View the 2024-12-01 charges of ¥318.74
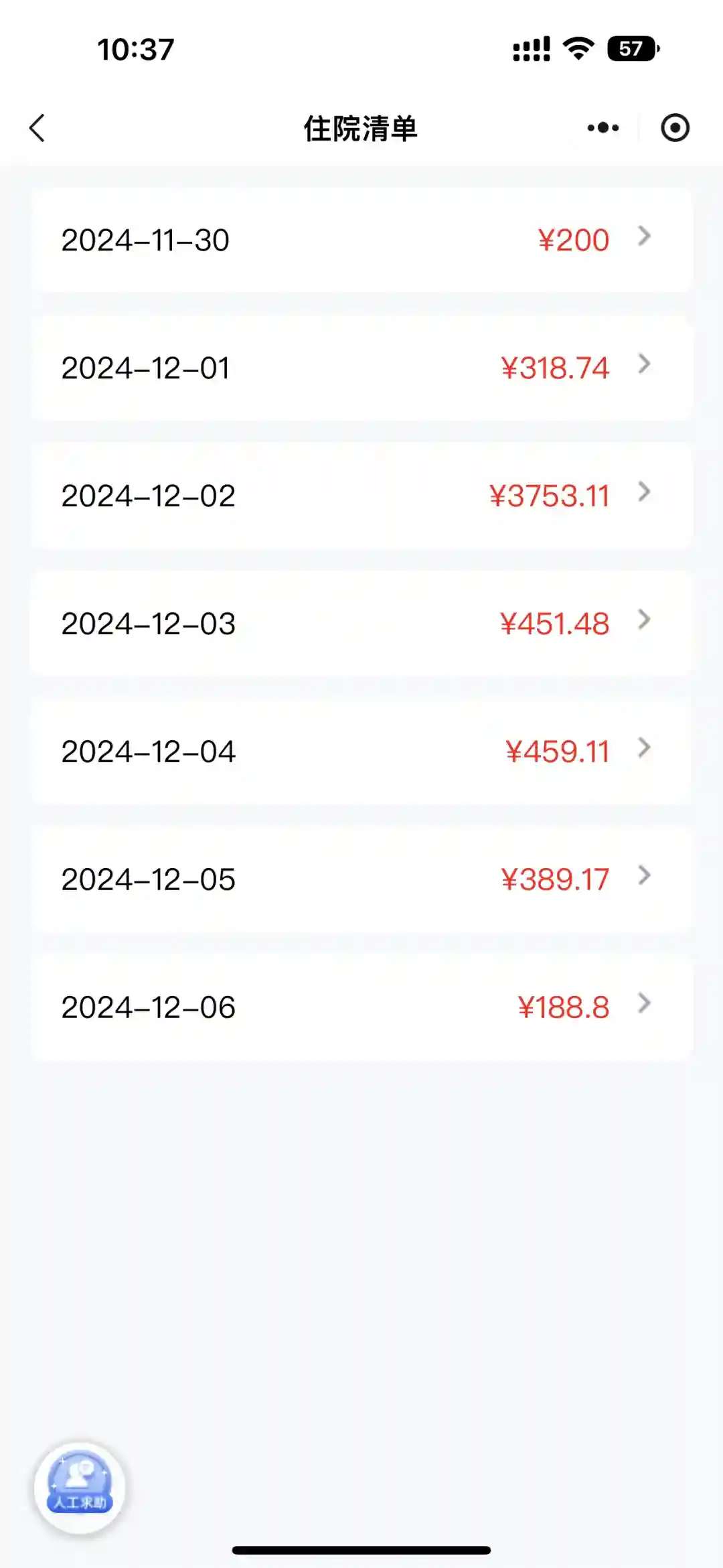Image resolution: width=723 pixels, height=1568 pixels. point(361,368)
